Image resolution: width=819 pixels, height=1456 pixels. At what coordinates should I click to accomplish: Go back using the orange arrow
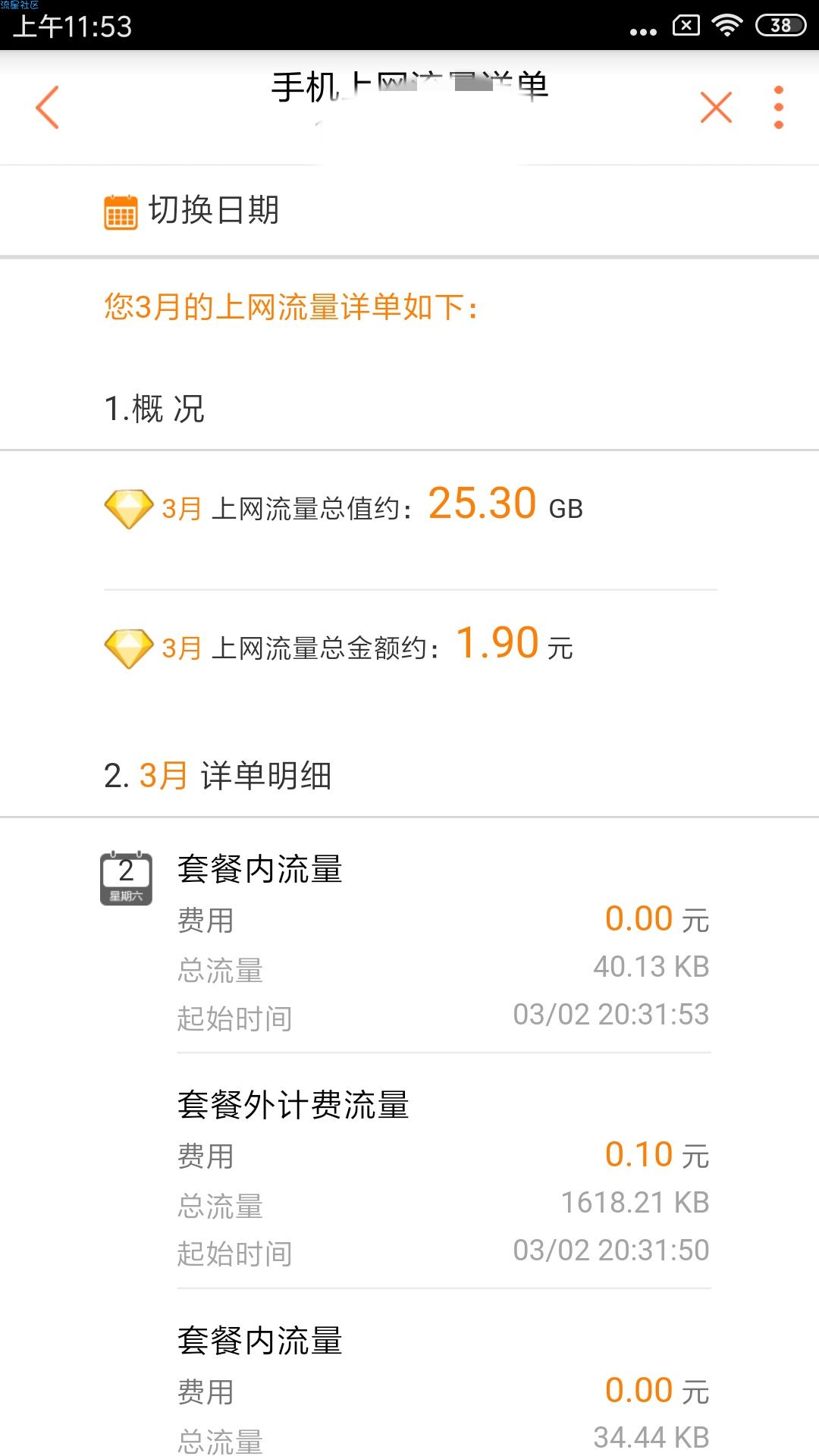(47, 107)
